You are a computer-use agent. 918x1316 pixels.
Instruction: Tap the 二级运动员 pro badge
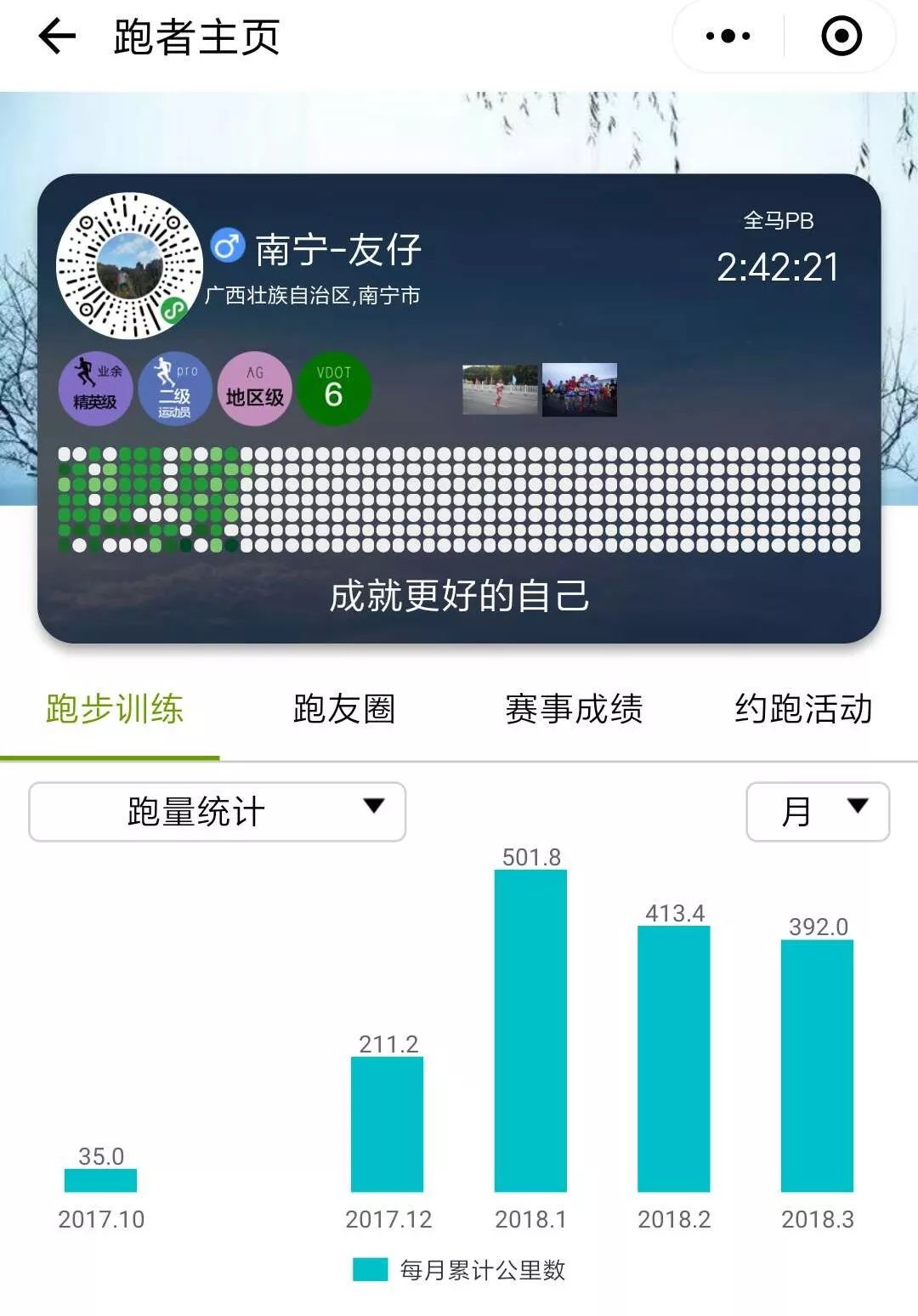(175, 388)
